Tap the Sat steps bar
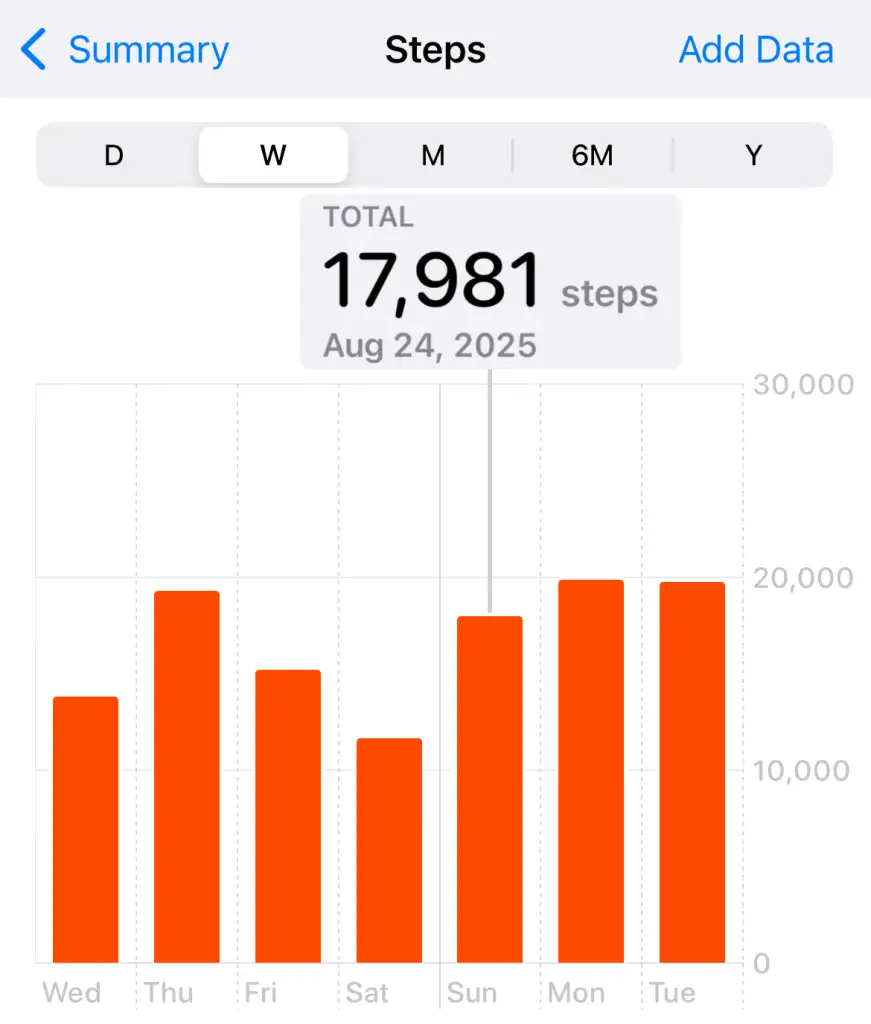871x1024 pixels. [x=389, y=850]
